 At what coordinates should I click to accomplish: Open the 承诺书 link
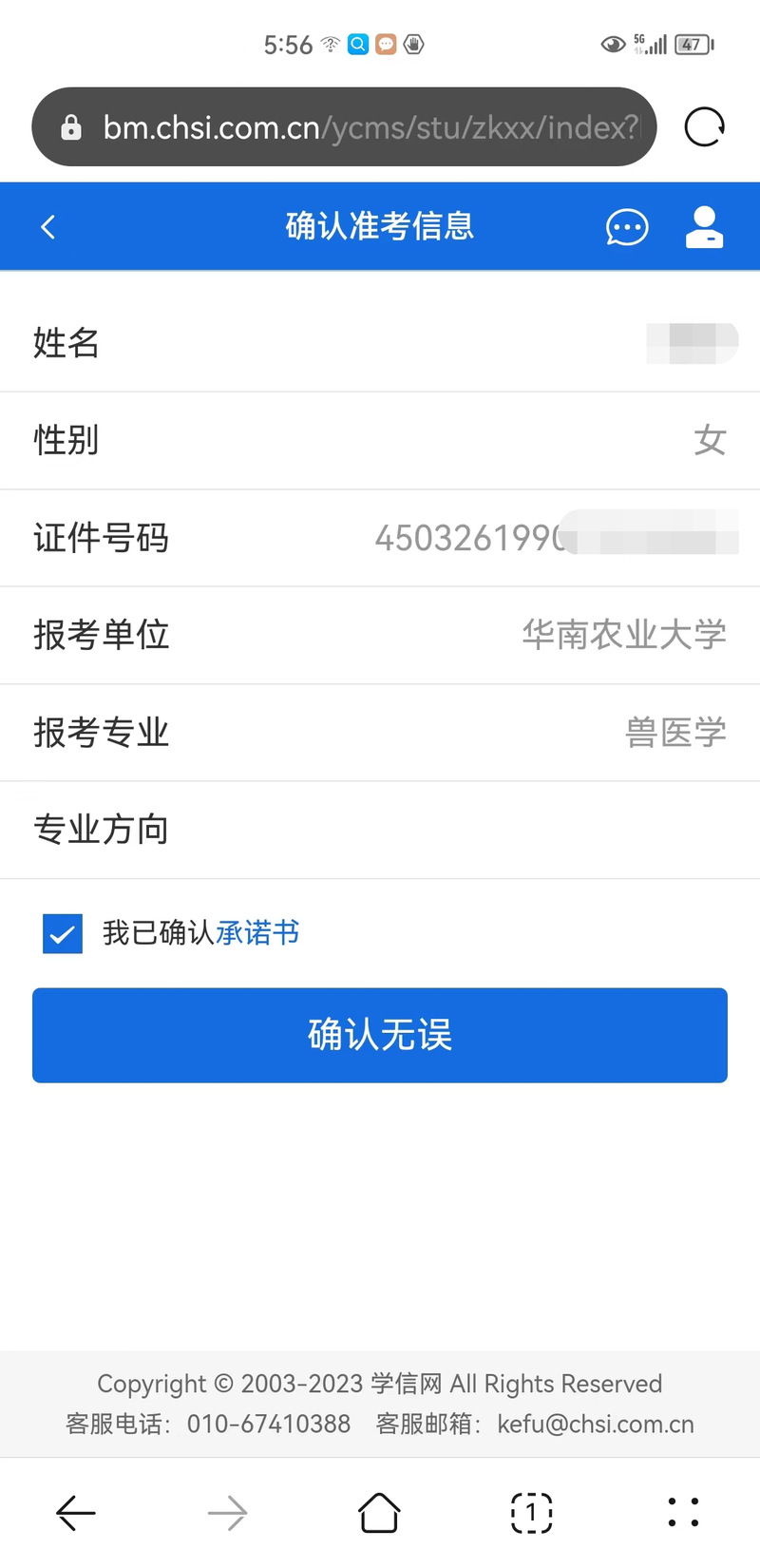pos(257,933)
